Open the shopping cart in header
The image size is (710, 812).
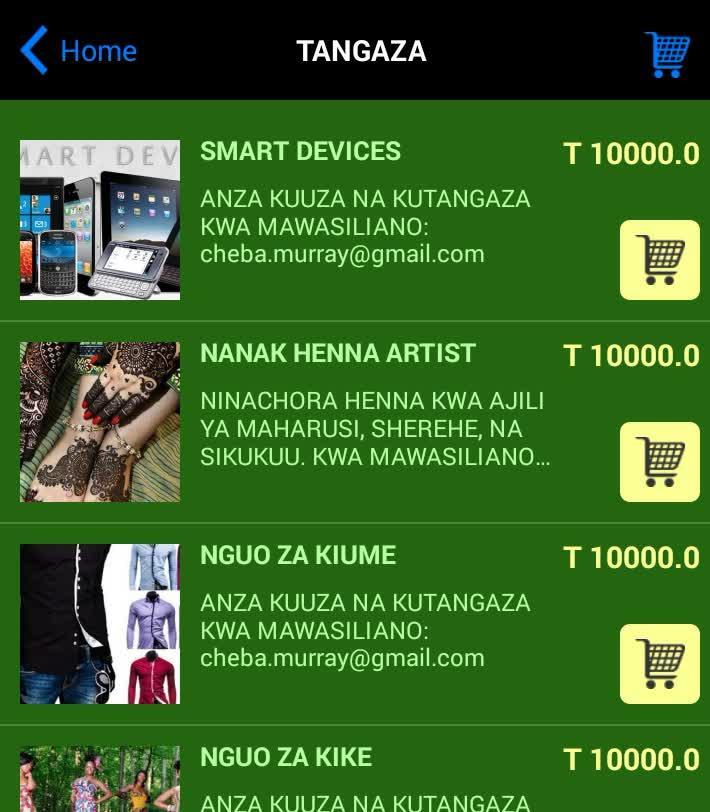pos(667,53)
